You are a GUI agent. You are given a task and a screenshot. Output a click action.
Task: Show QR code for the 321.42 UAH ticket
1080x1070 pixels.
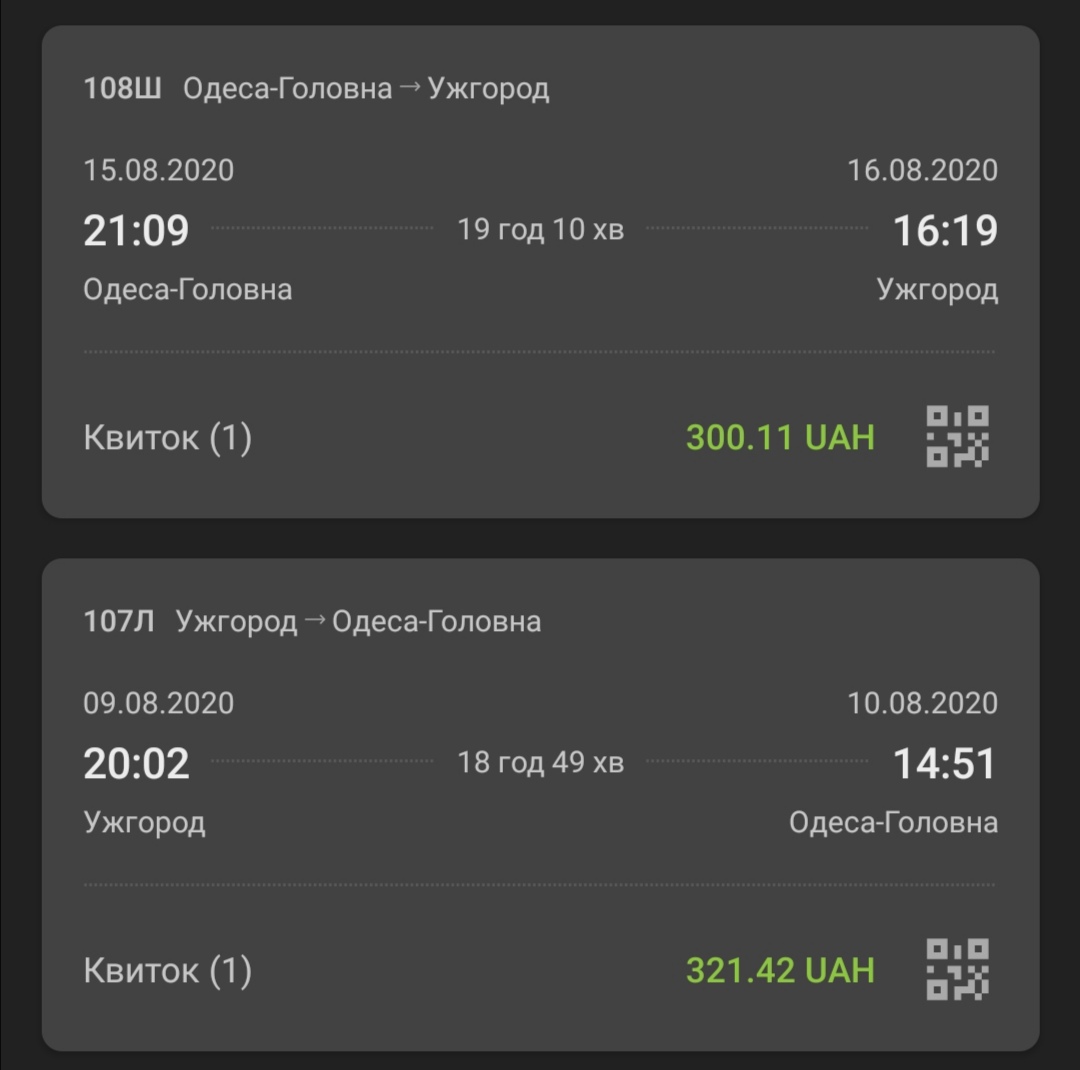click(x=957, y=969)
